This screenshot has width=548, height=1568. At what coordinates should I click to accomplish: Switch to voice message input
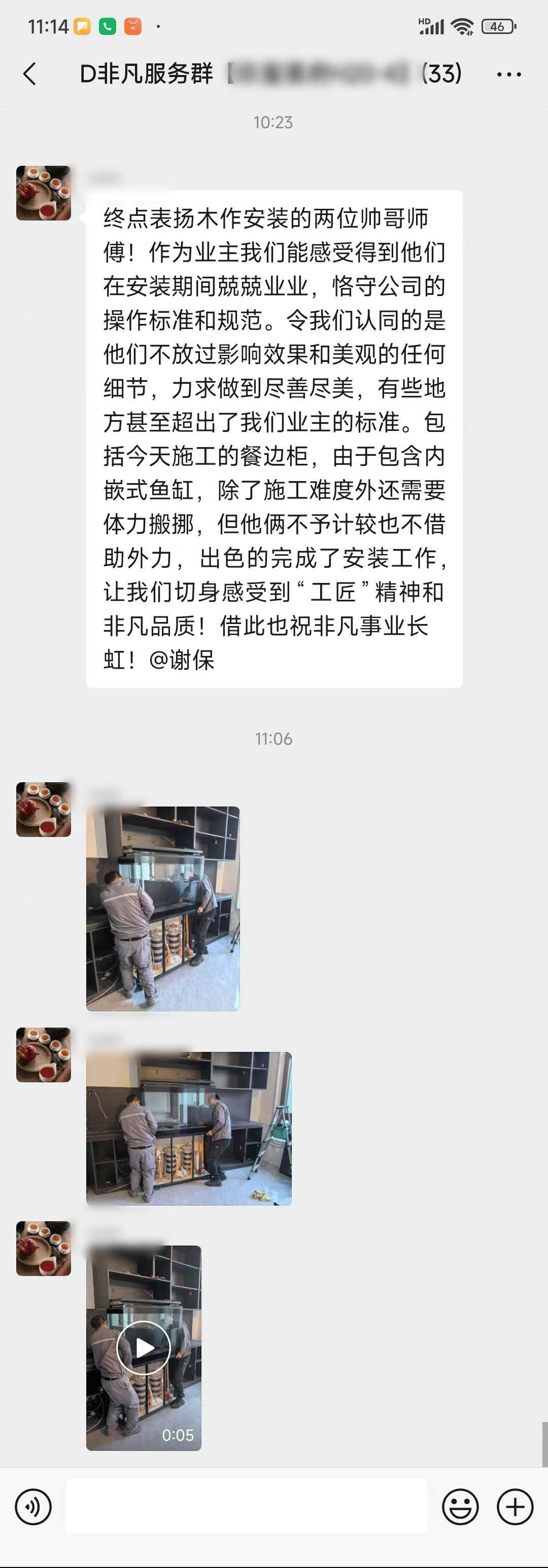pyautogui.click(x=33, y=1507)
